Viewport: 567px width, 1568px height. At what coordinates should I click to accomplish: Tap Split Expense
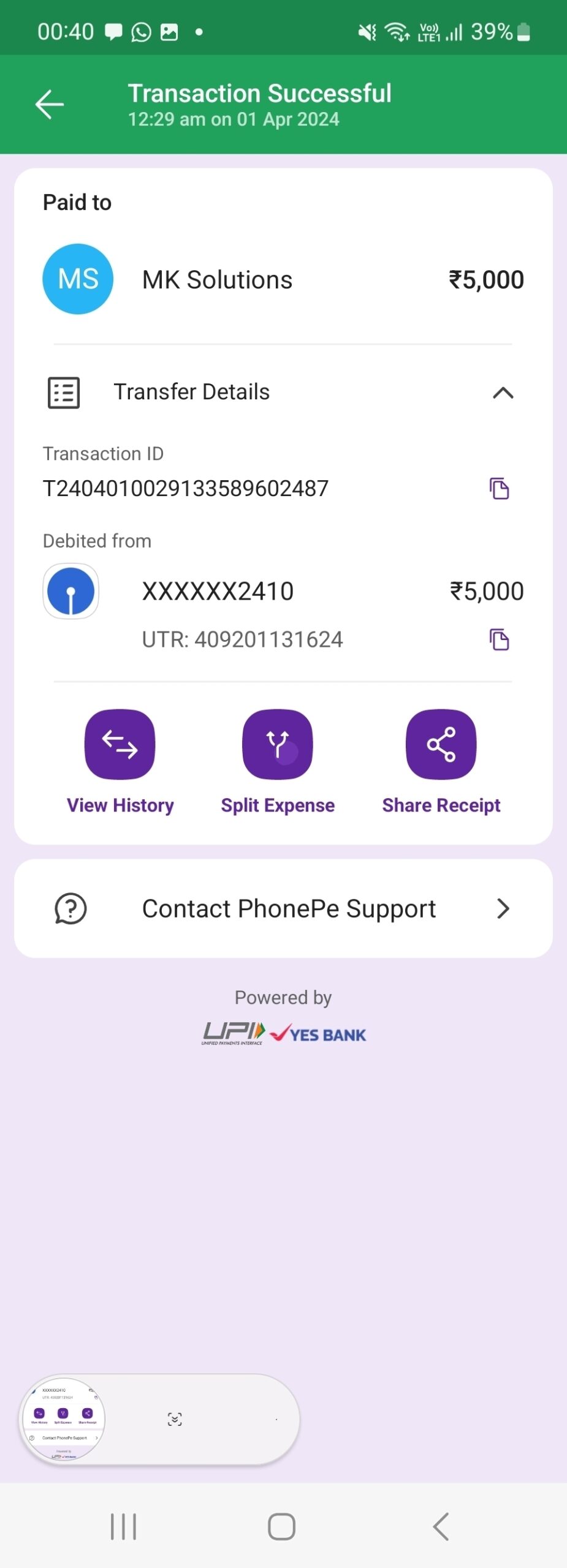point(278,745)
